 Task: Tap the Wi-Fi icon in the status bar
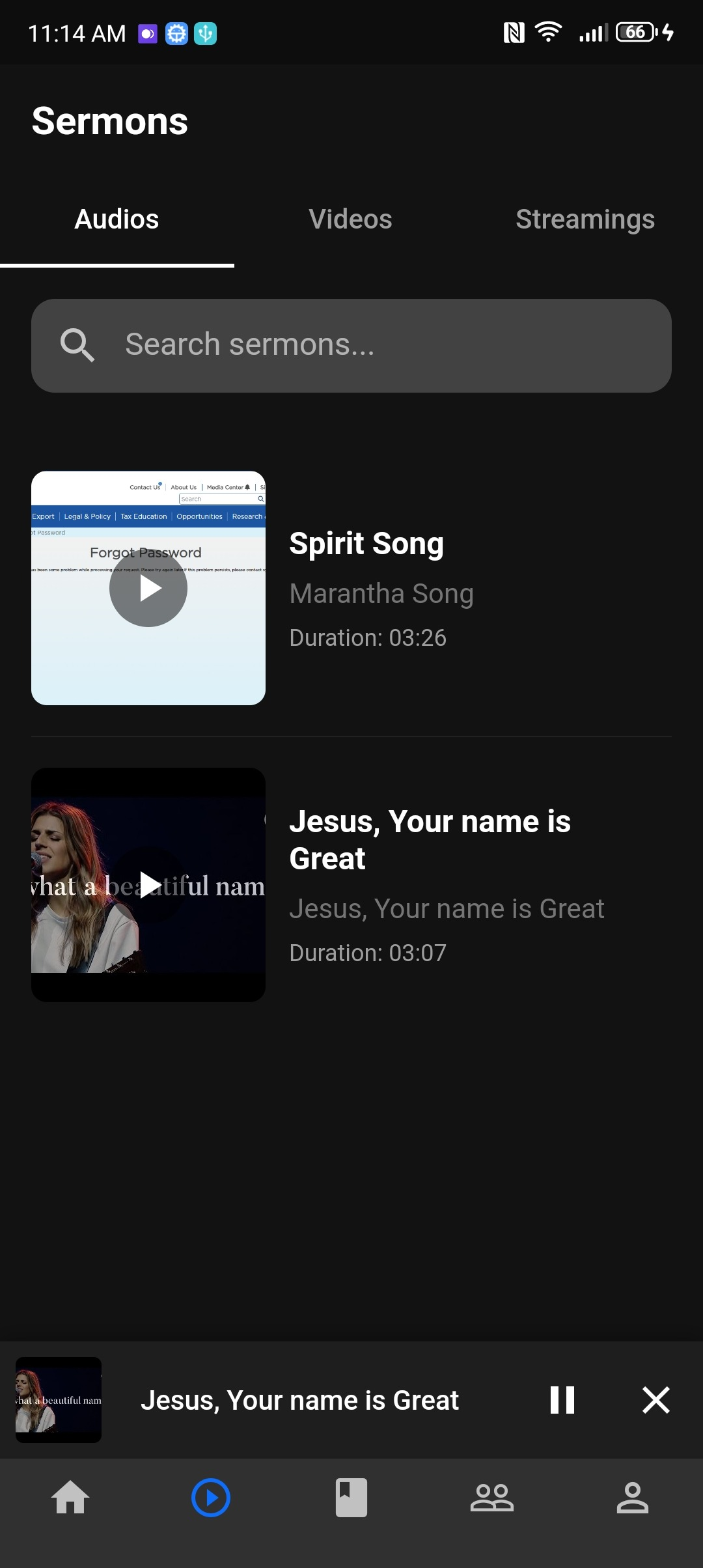pyautogui.click(x=547, y=31)
